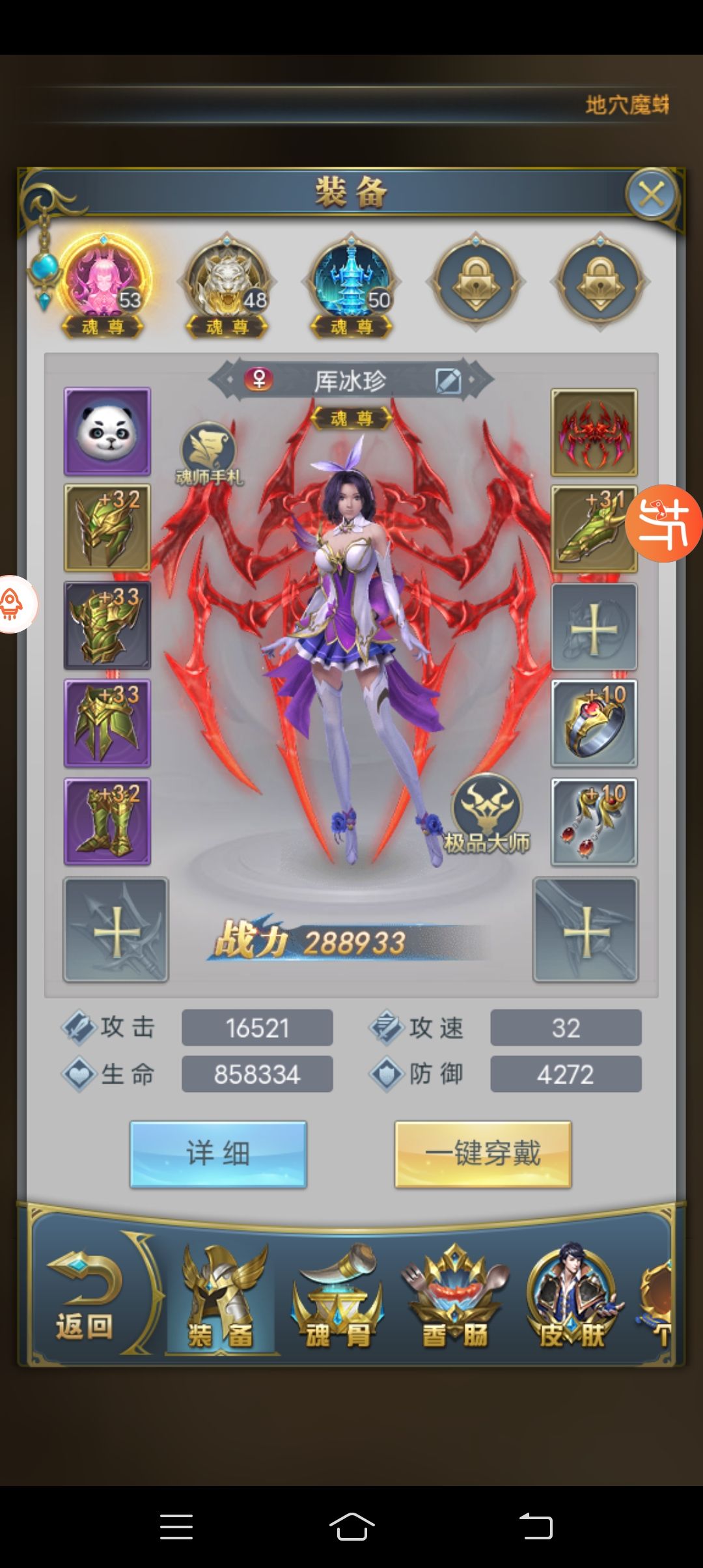703x1568 pixels.
Task: Tap the 详细 details button
Action: [x=218, y=1154]
